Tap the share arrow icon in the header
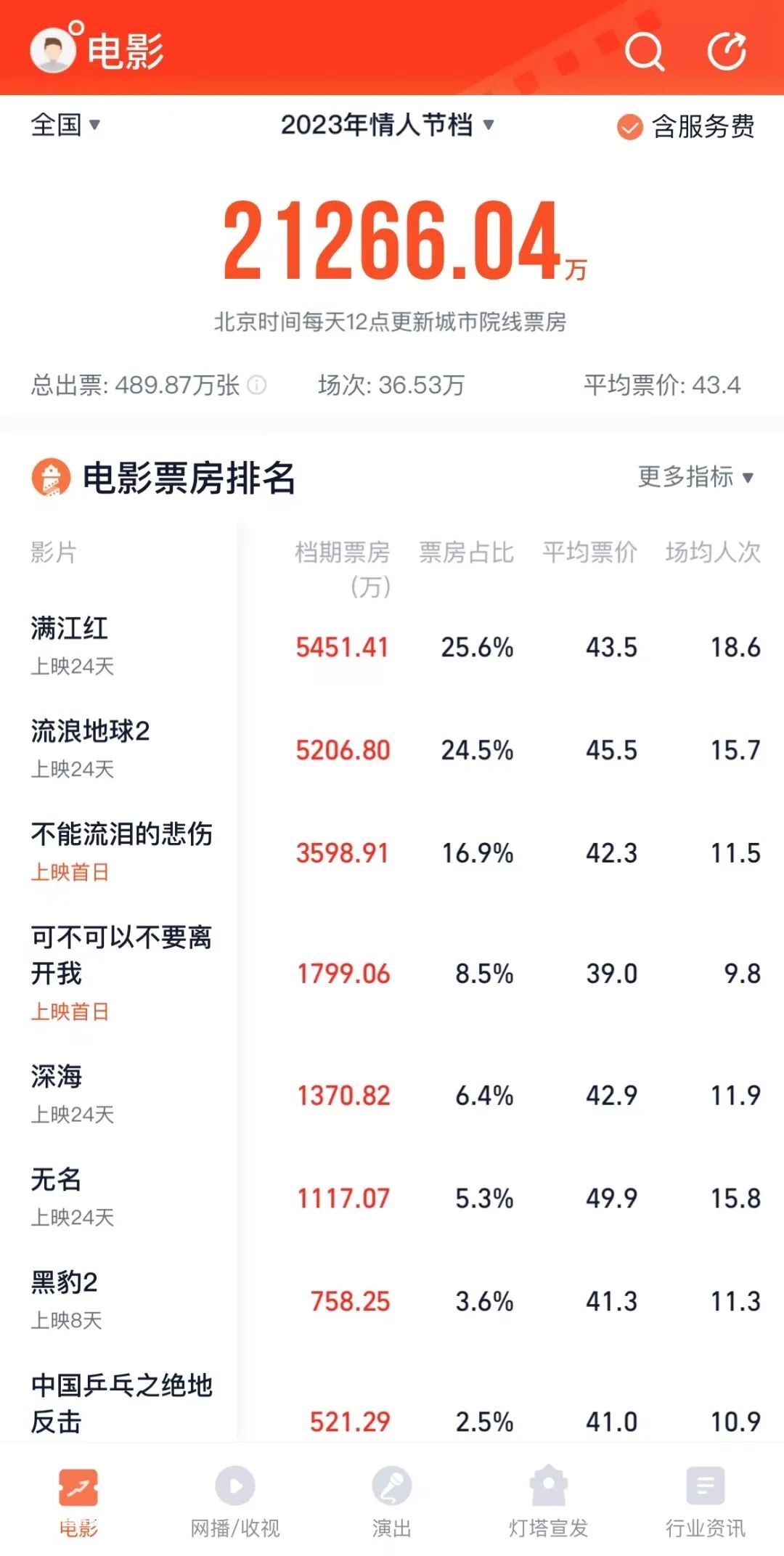The image size is (784, 1556). pos(727,51)
